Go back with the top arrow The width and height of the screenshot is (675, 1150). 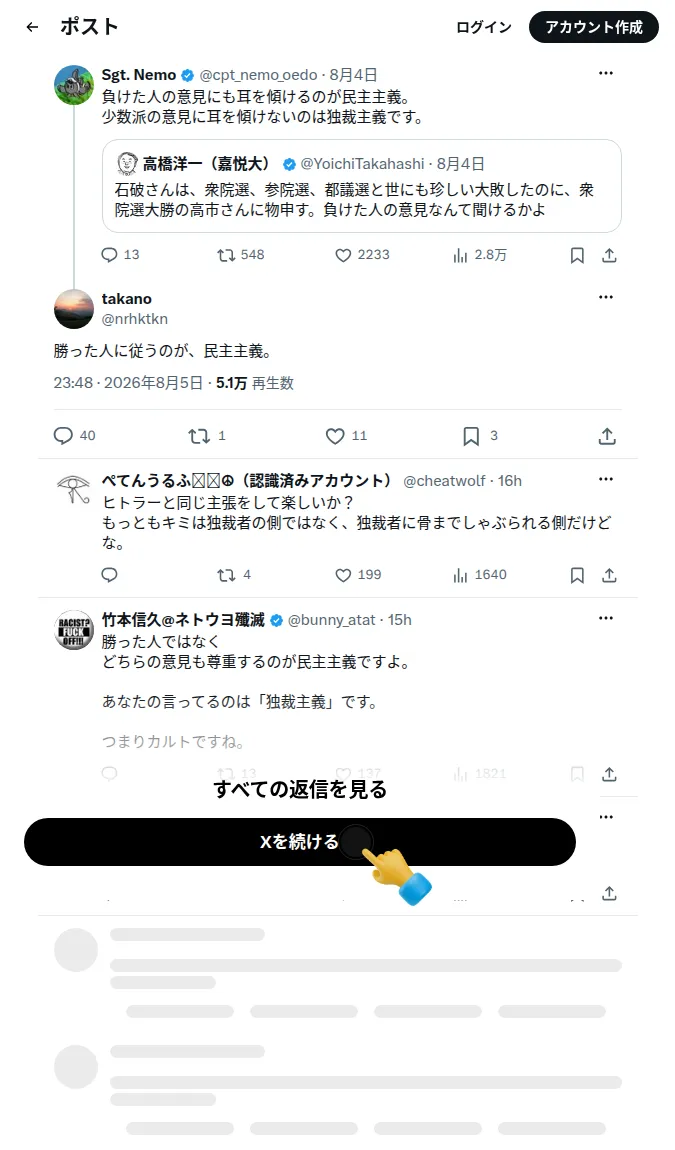(32, 27)
